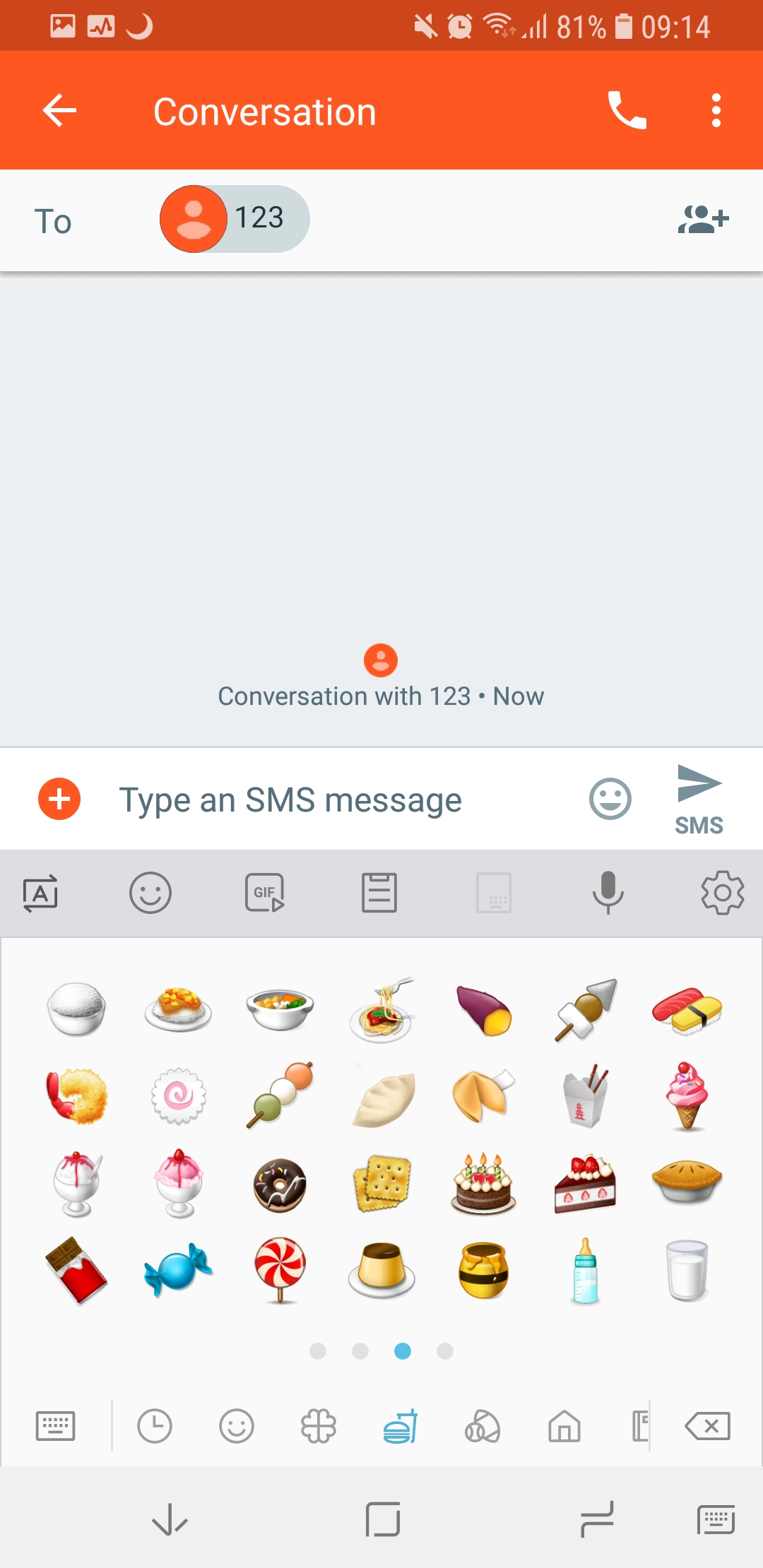Delete the last character with backspace
This screenshot has height=1568, width=763.
click(707, 1426)
